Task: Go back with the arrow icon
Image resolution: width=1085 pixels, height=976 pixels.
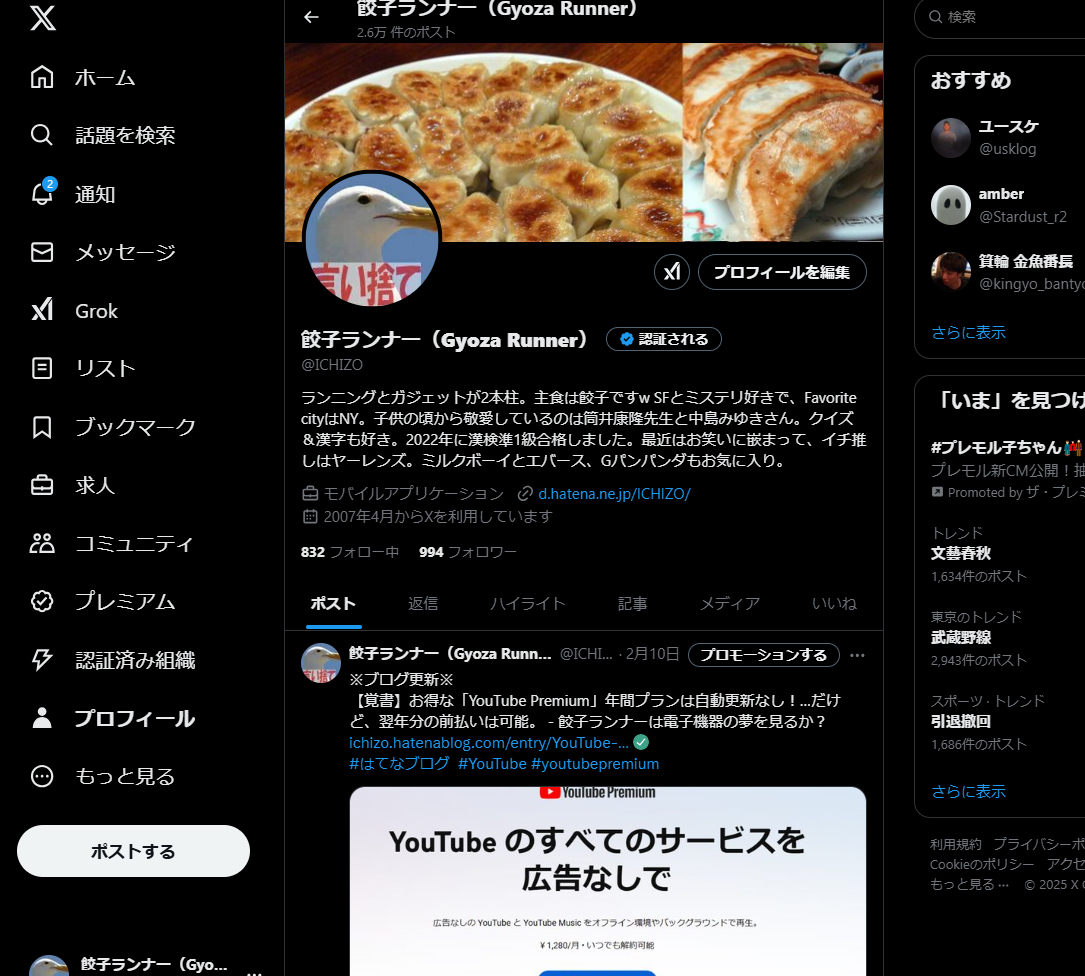Action: pyautogui.click(x=311, y=17)
